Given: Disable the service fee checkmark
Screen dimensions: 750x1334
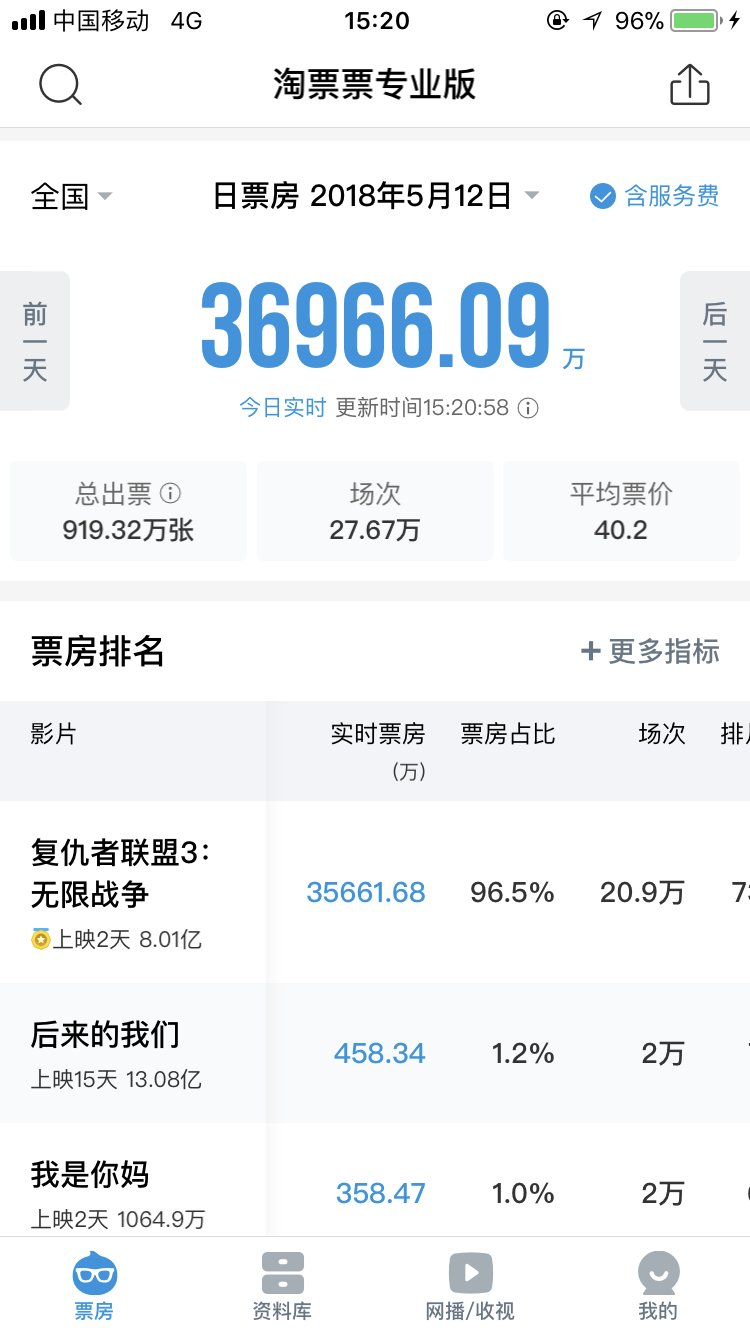Looking at the screenshot, I should (x=602, y=196).
